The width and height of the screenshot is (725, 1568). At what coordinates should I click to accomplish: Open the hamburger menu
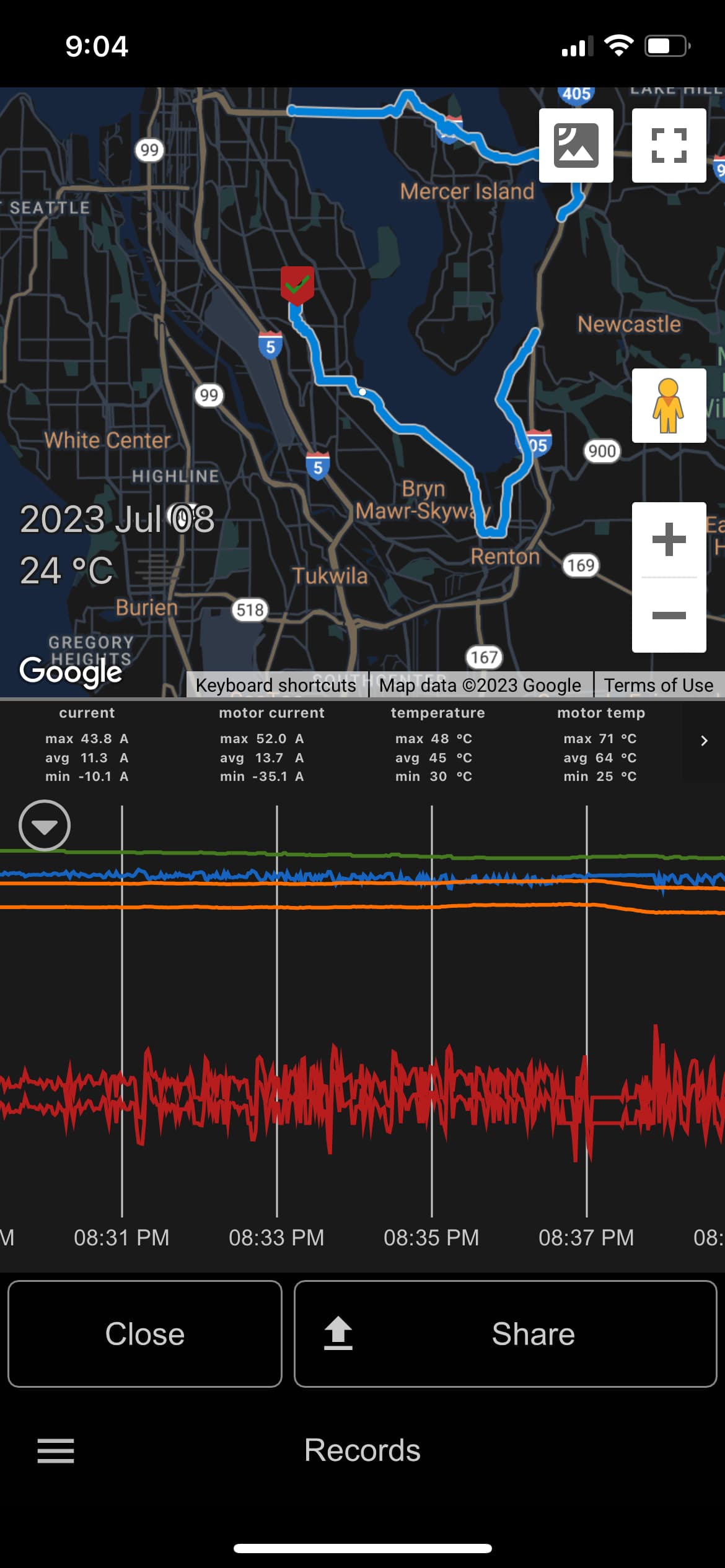56,1450
